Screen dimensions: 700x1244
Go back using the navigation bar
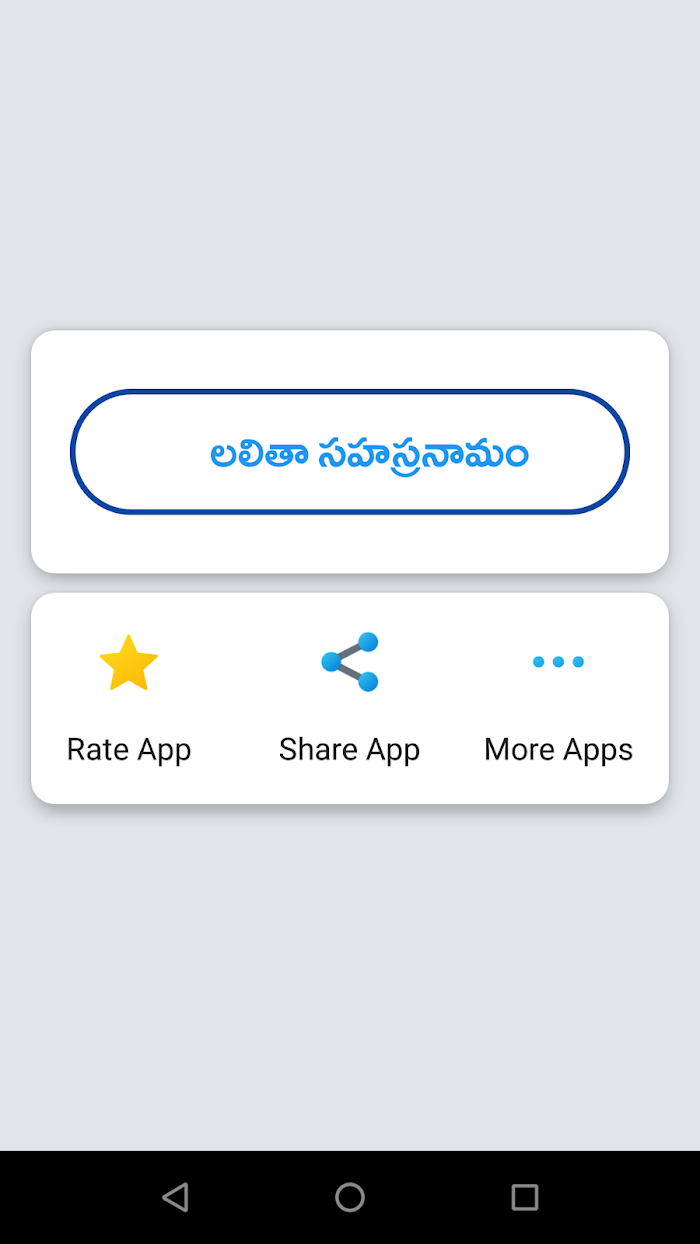click(x=175, y=1197)
